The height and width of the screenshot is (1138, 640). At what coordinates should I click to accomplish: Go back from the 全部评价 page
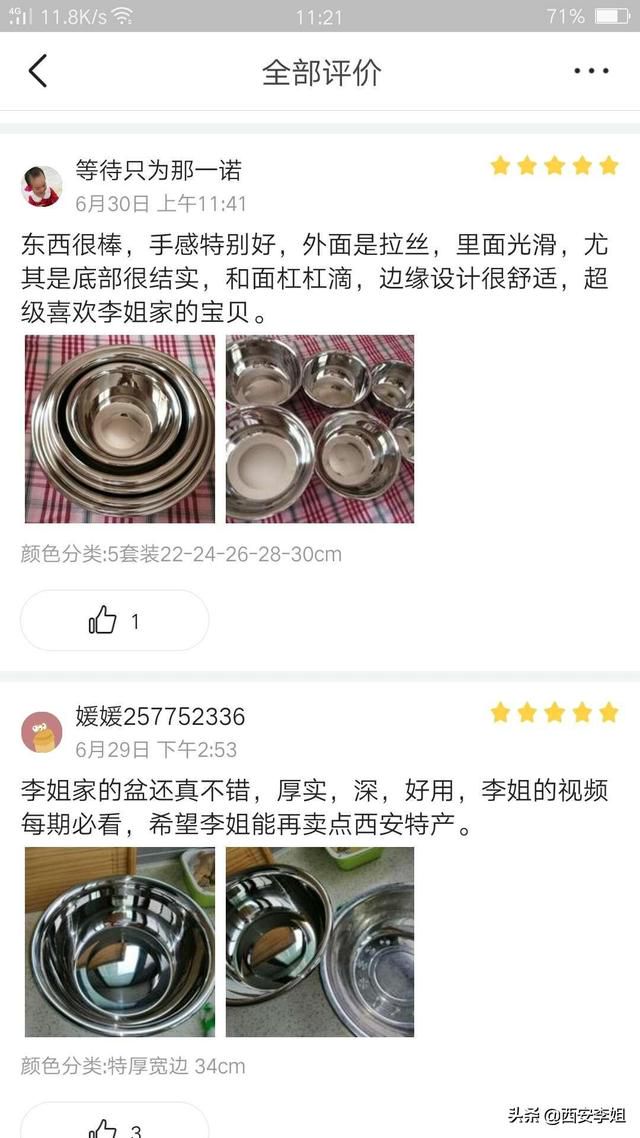38,71
